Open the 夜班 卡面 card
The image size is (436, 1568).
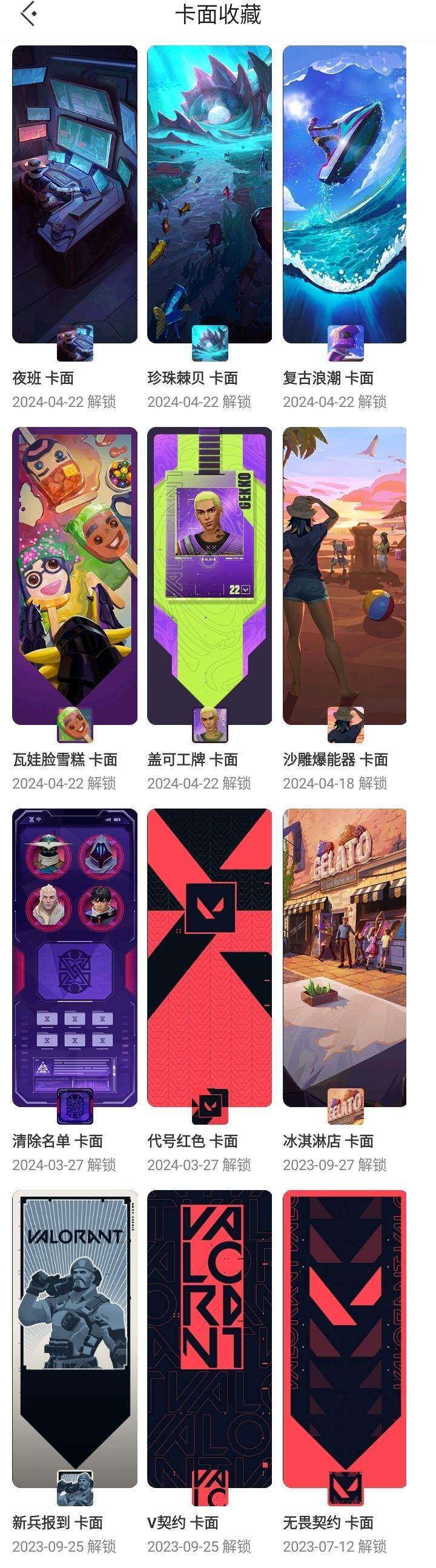pyautogui.click(x=74, y=195)
